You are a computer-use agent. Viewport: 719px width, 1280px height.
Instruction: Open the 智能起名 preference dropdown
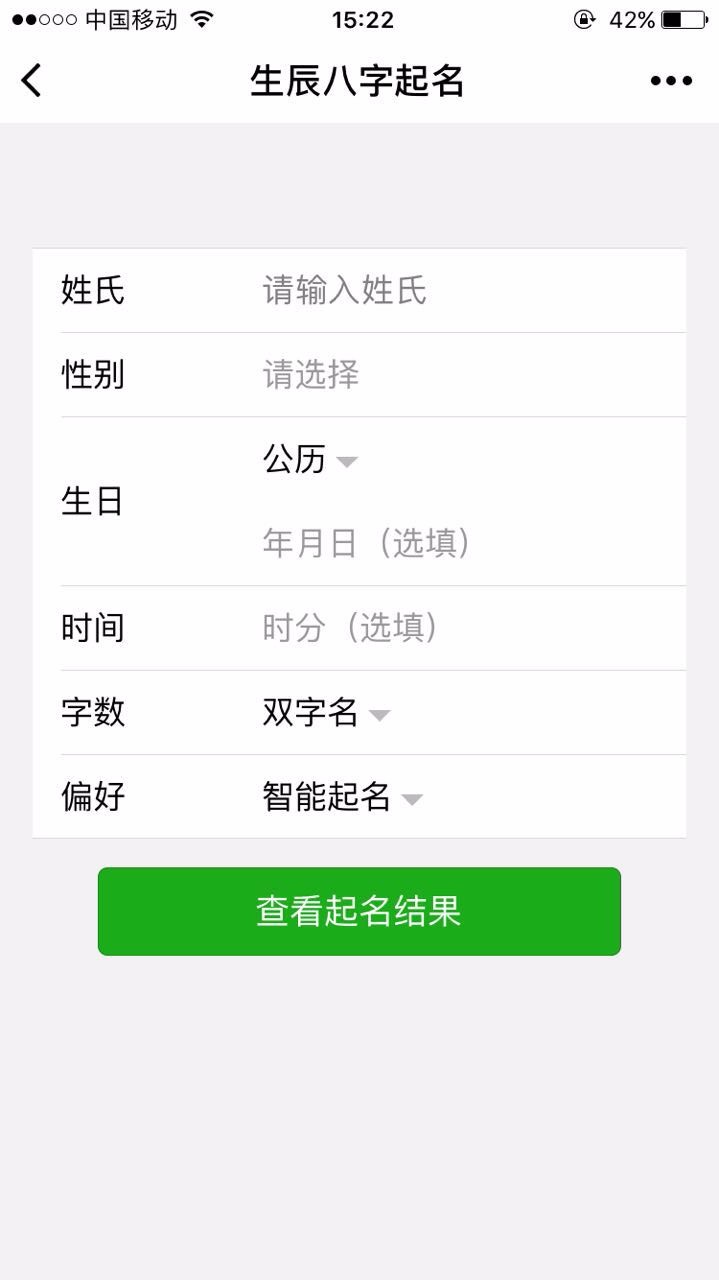(x=342, y=797)
